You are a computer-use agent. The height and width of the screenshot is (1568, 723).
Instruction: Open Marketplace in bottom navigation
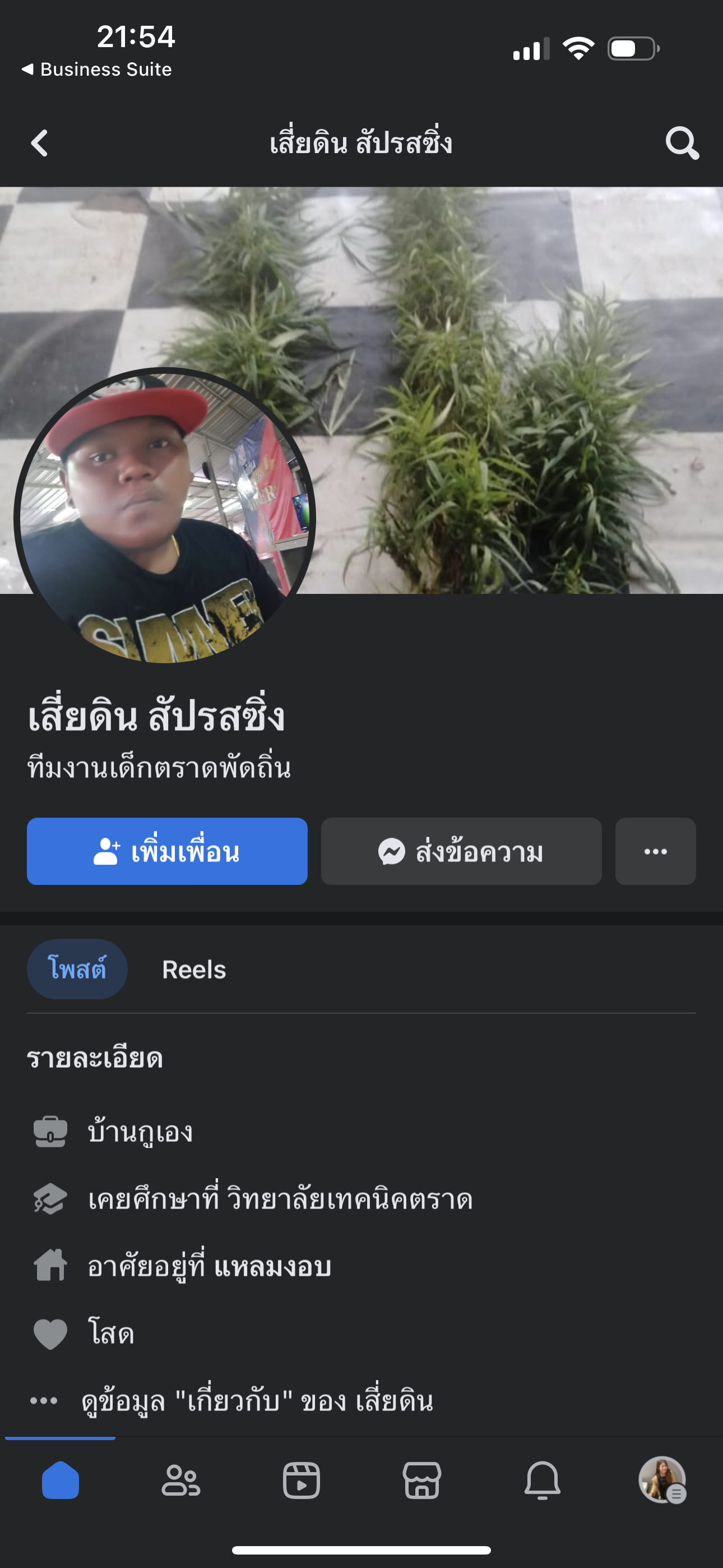tap(421, 1481)
